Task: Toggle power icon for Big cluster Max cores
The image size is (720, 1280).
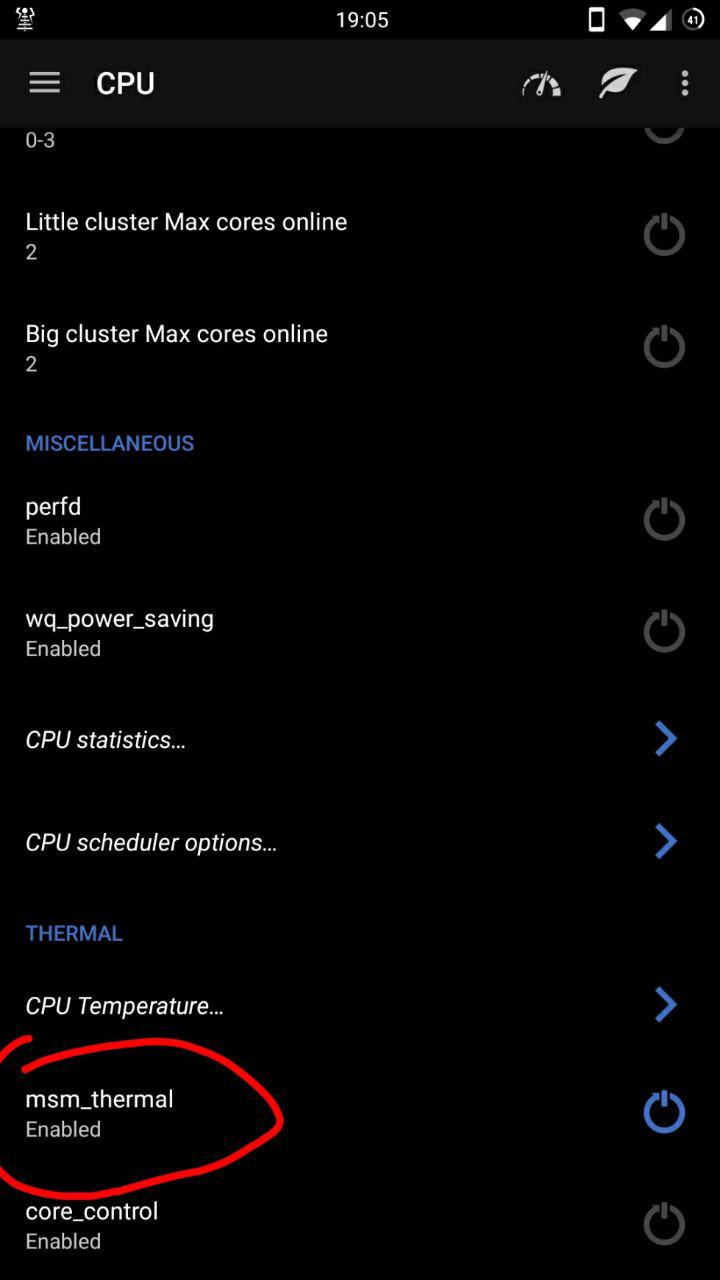Action: point(664,348)
